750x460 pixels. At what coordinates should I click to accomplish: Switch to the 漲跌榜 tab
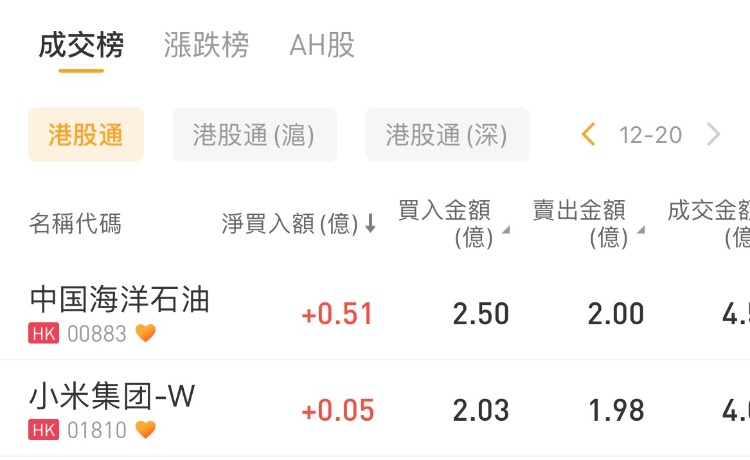click(206, 45)
